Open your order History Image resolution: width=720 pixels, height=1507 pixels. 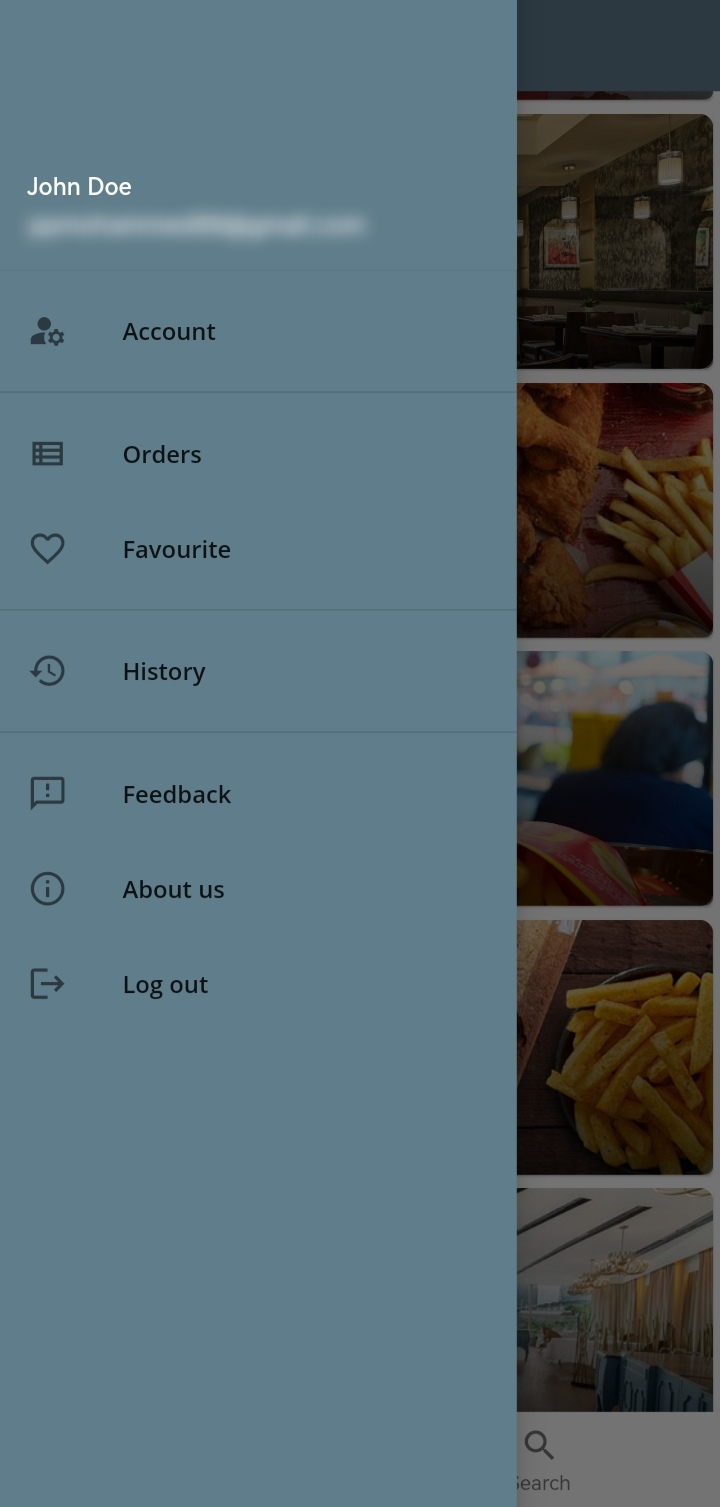(x=163, y=671)
